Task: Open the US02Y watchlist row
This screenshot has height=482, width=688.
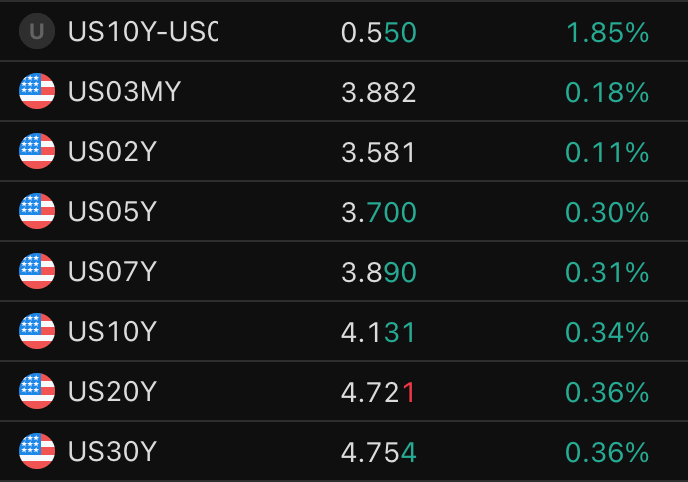Action: click(112, 152)
